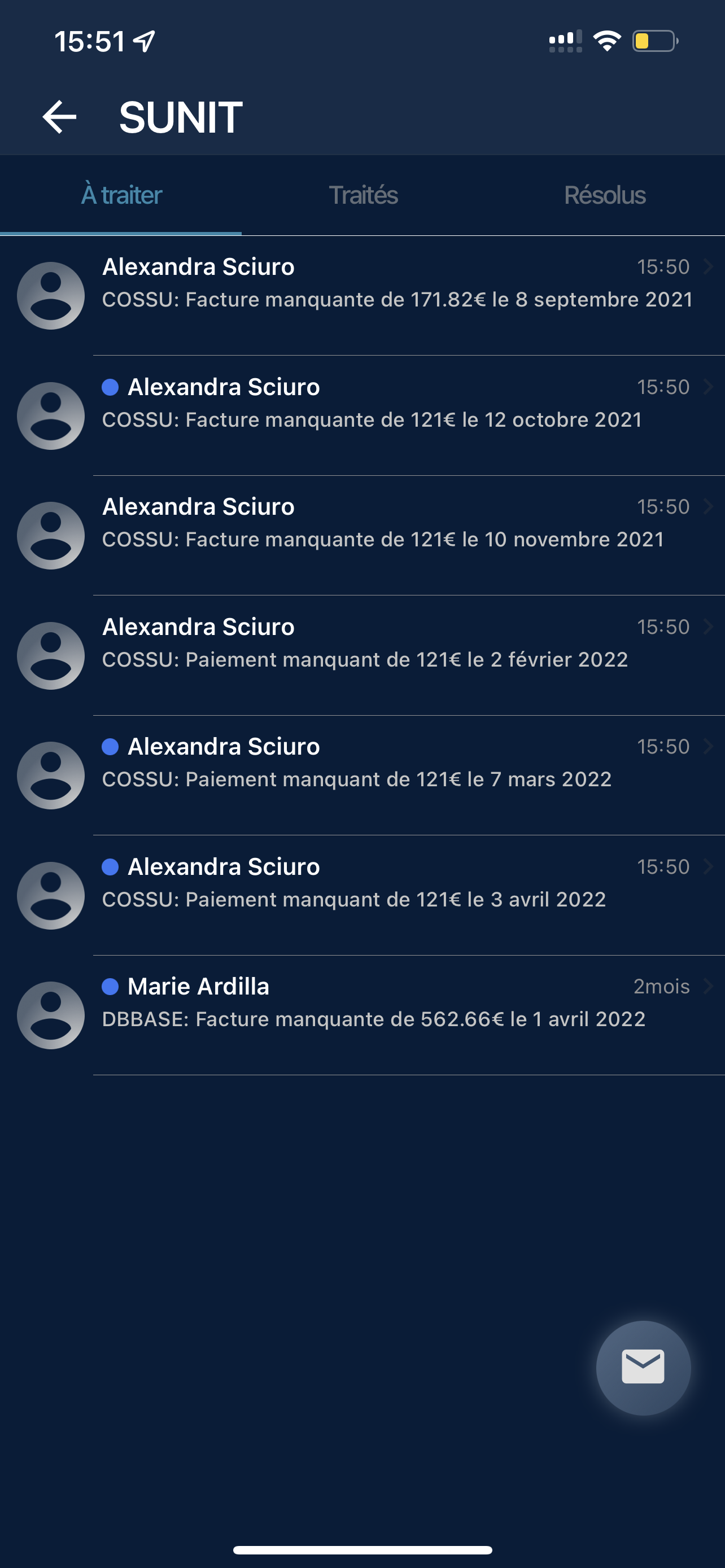Open the 10 novembre 2021 invoice message
The image size is (725, 1568).
363,536
